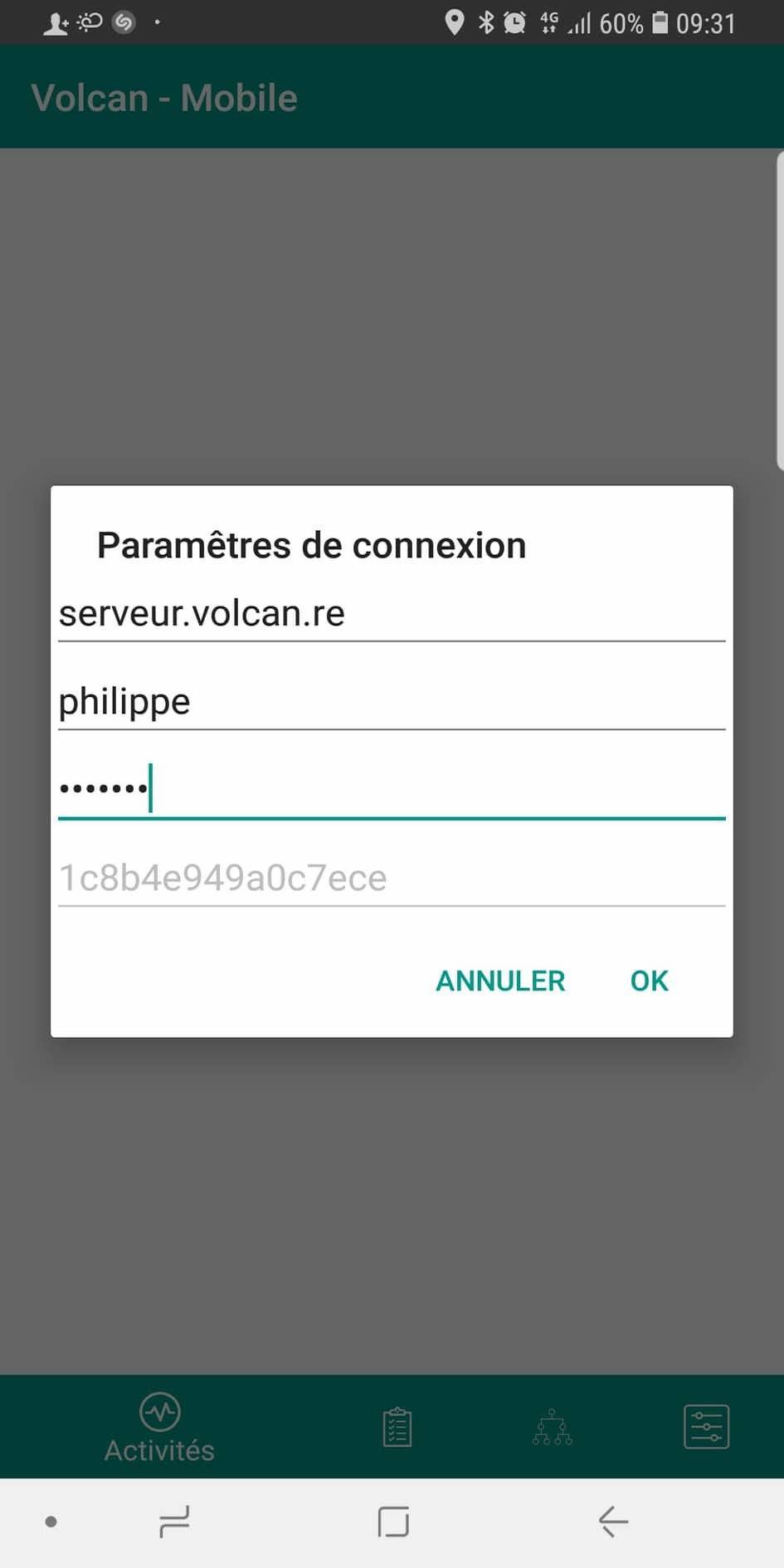Tap the 1c8b4e949a0c7ece identifier field
The image size is (784, 1568).
point(392,878)
